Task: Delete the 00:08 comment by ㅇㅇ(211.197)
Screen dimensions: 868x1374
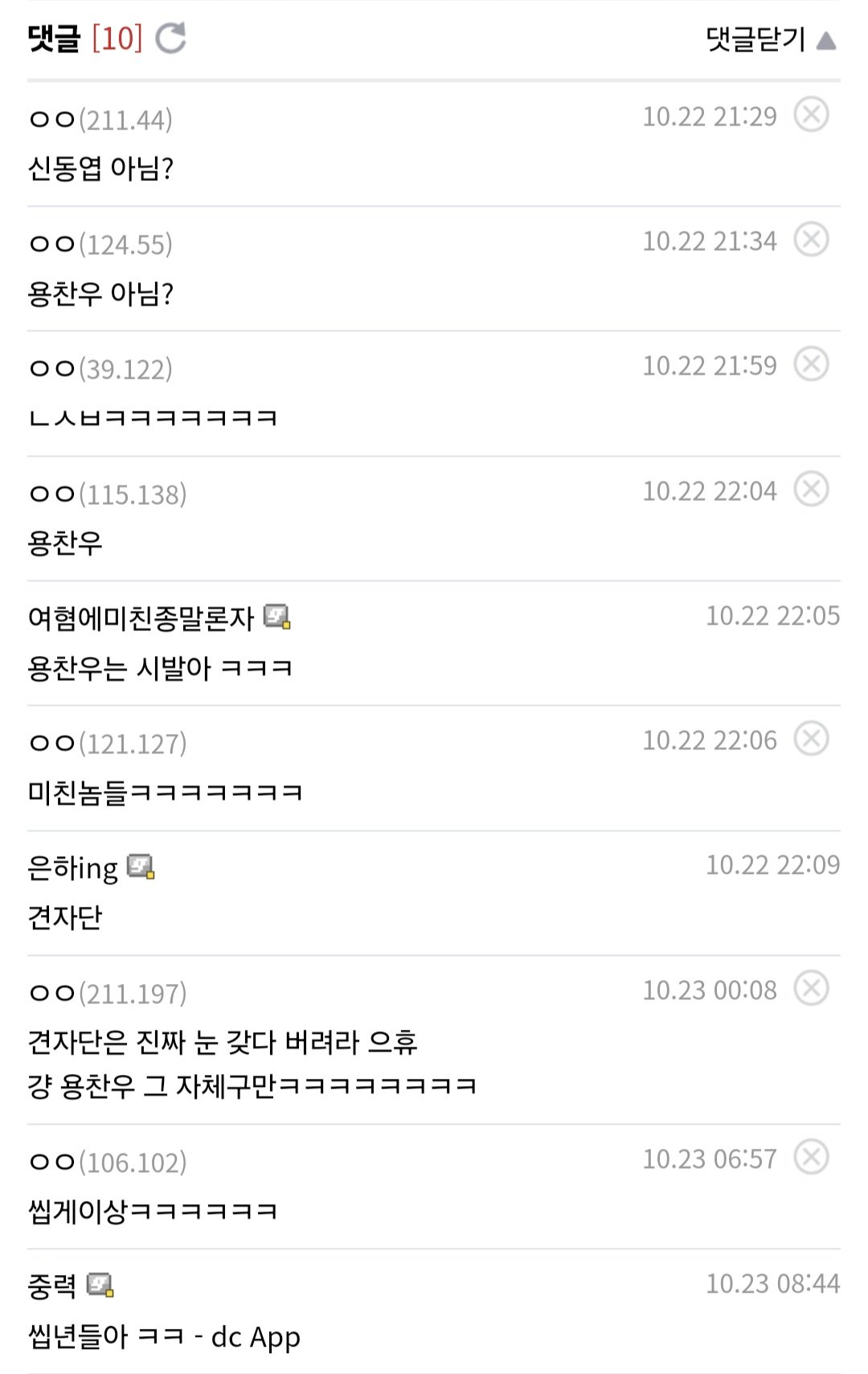Action: point(811,988)
